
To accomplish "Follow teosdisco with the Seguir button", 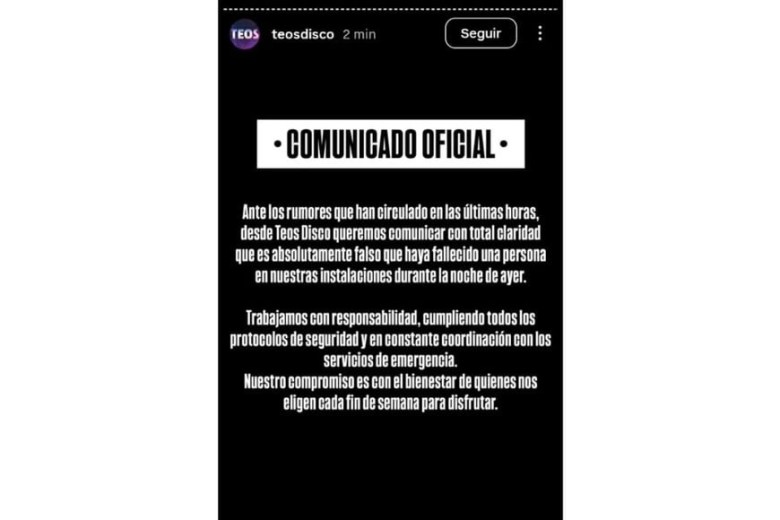I will point(480,33).
